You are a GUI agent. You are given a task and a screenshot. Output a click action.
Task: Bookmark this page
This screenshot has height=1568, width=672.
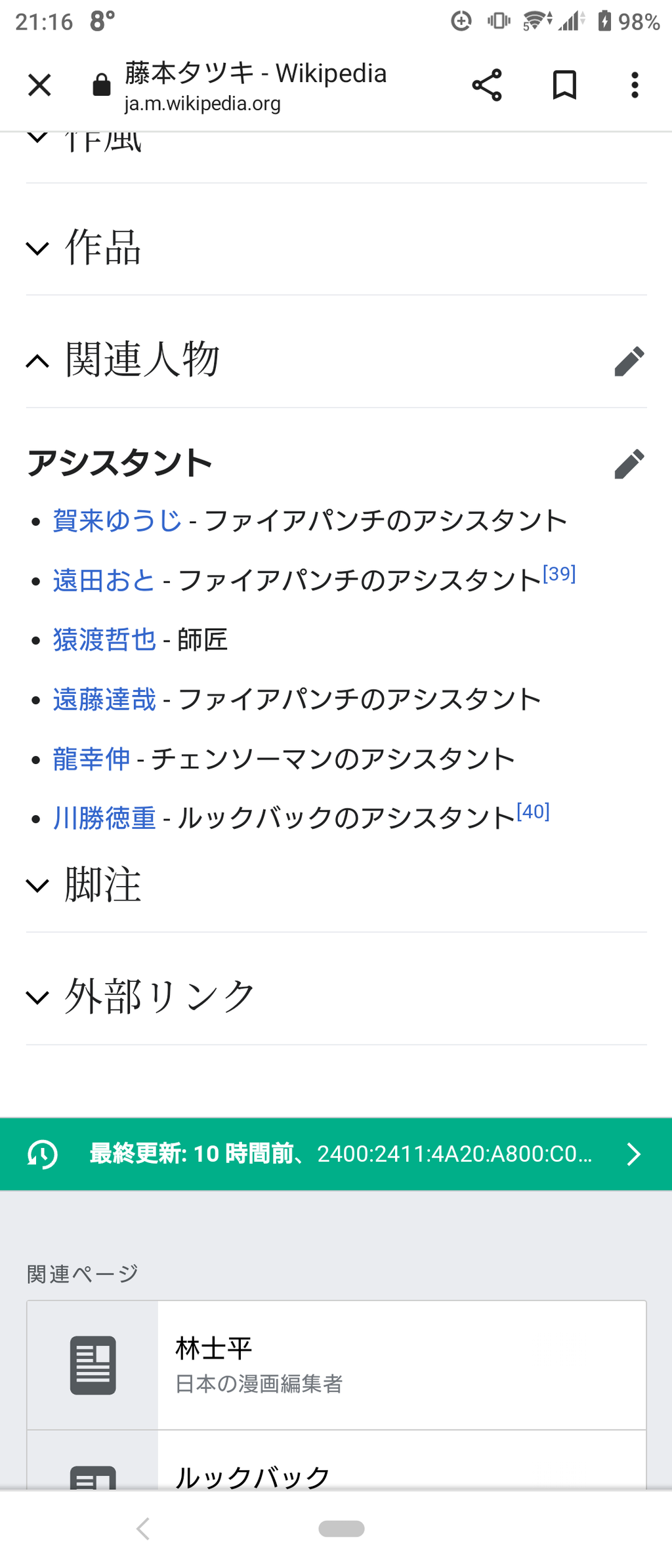click(564, 85)
